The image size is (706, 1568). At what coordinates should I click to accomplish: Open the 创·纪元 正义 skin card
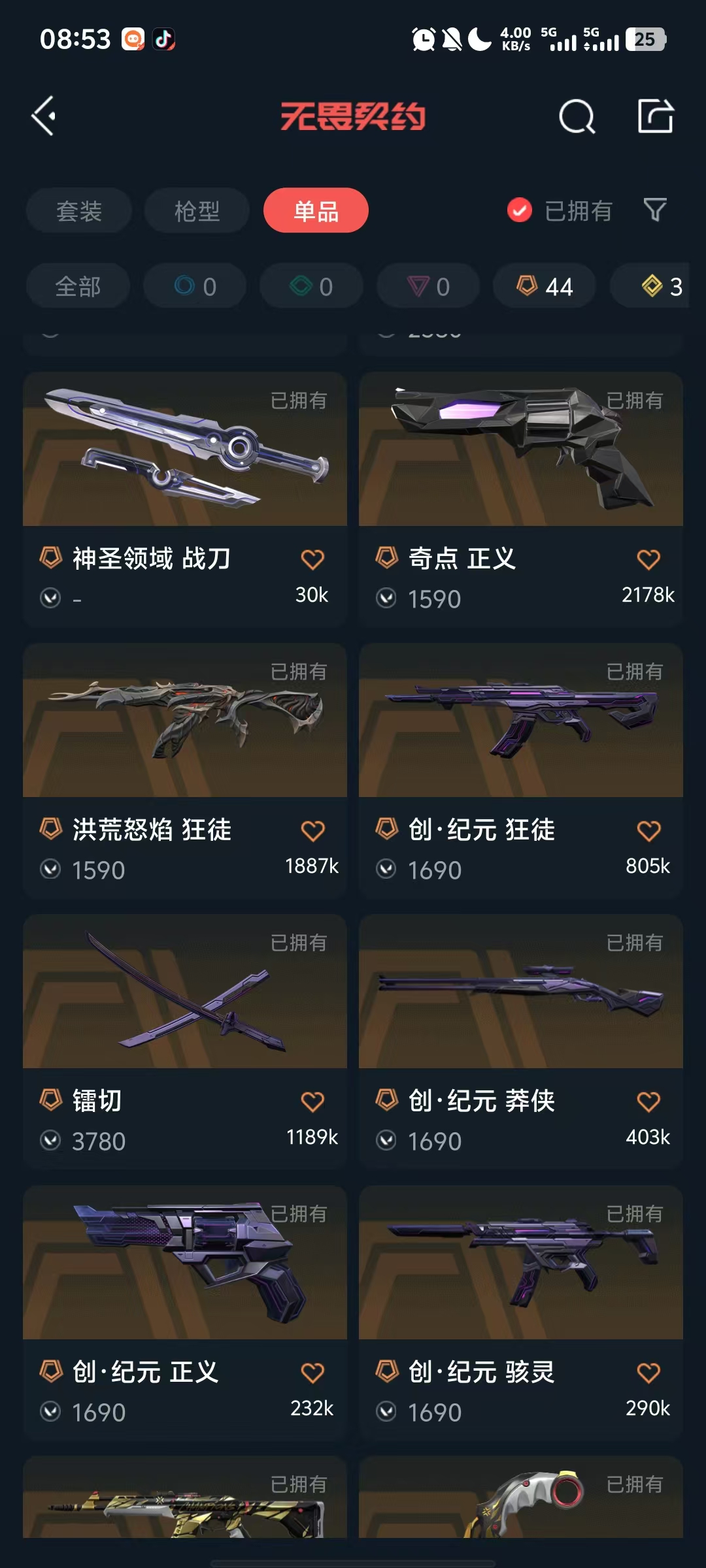pyautogui.click(x=185, y=1313)
